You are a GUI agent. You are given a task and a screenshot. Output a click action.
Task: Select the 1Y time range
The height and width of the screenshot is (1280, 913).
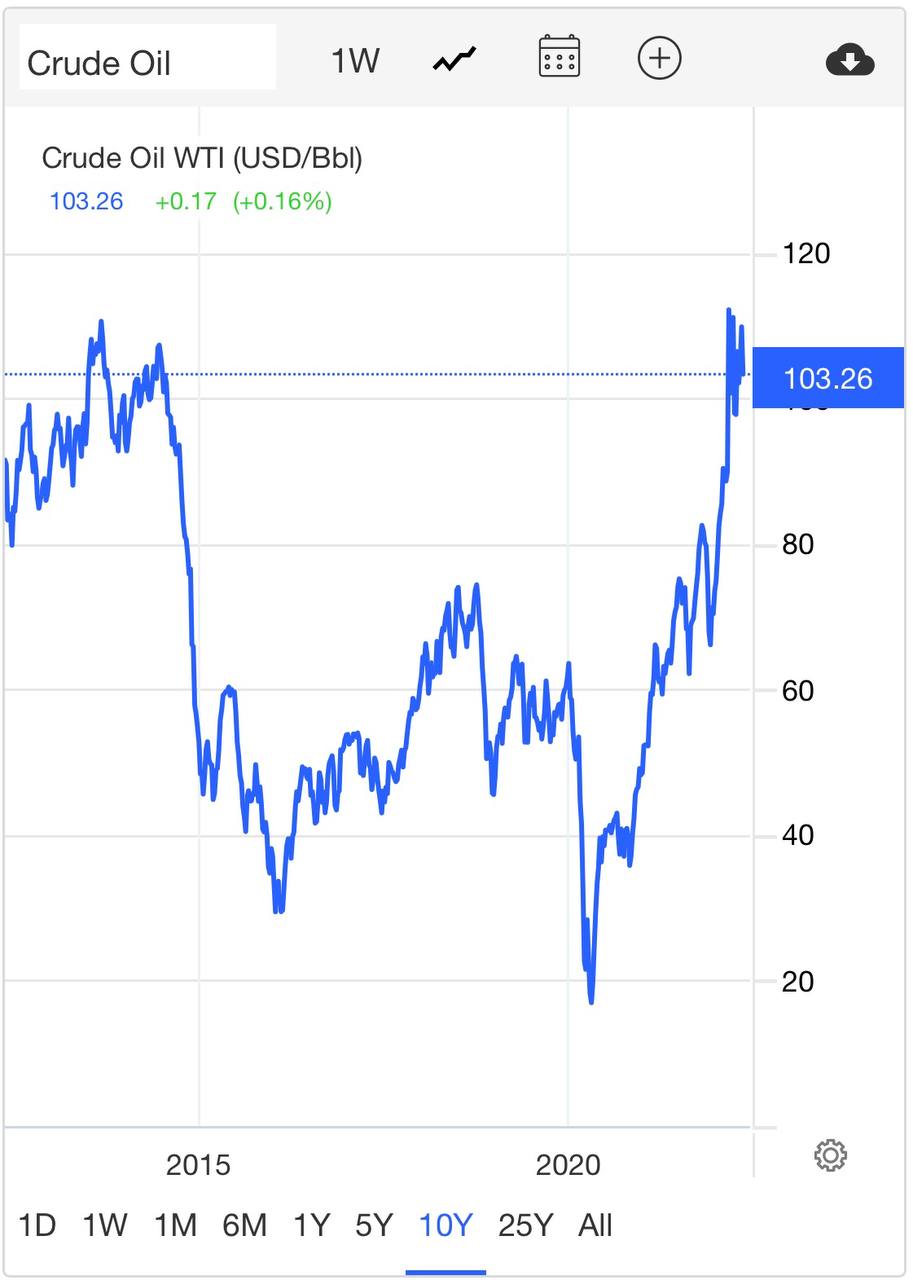pos(312,1225)
